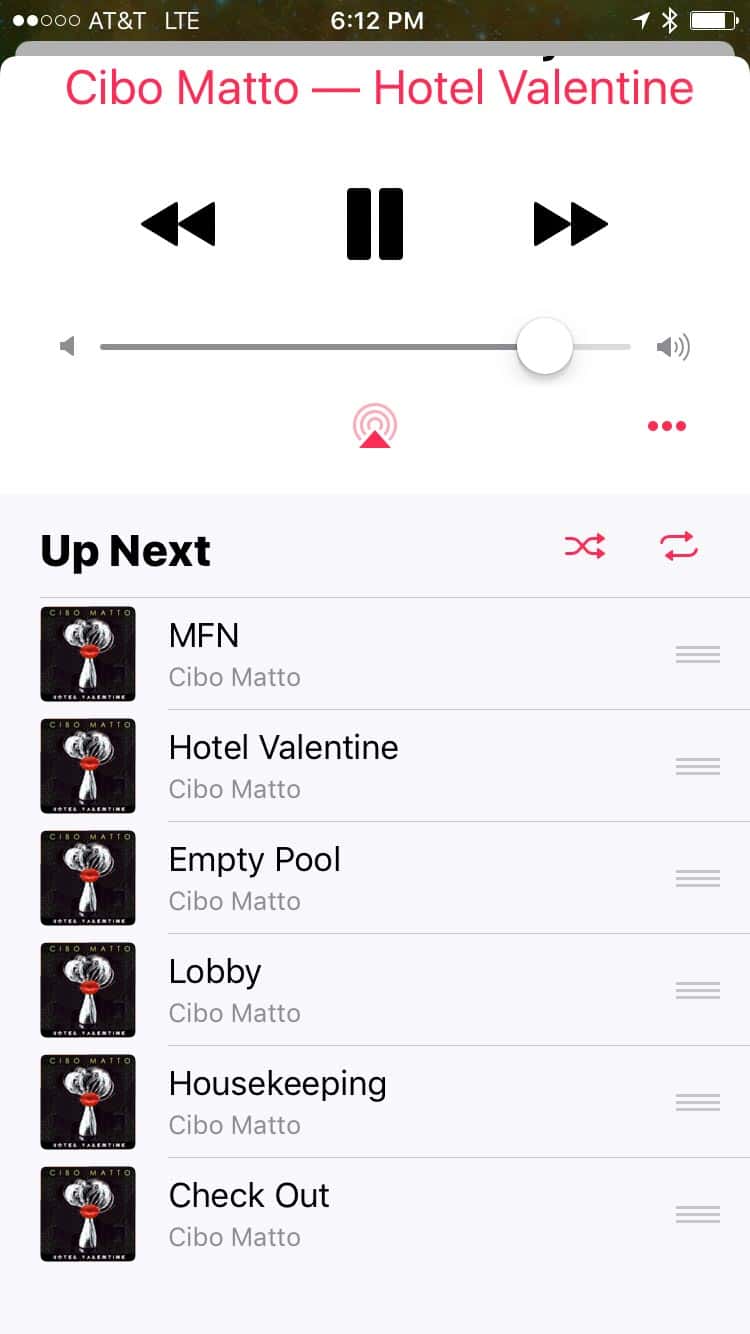Screen dimensions: 750x1334
Task: Open the AirPlay output picker
Action: (375, 426)
